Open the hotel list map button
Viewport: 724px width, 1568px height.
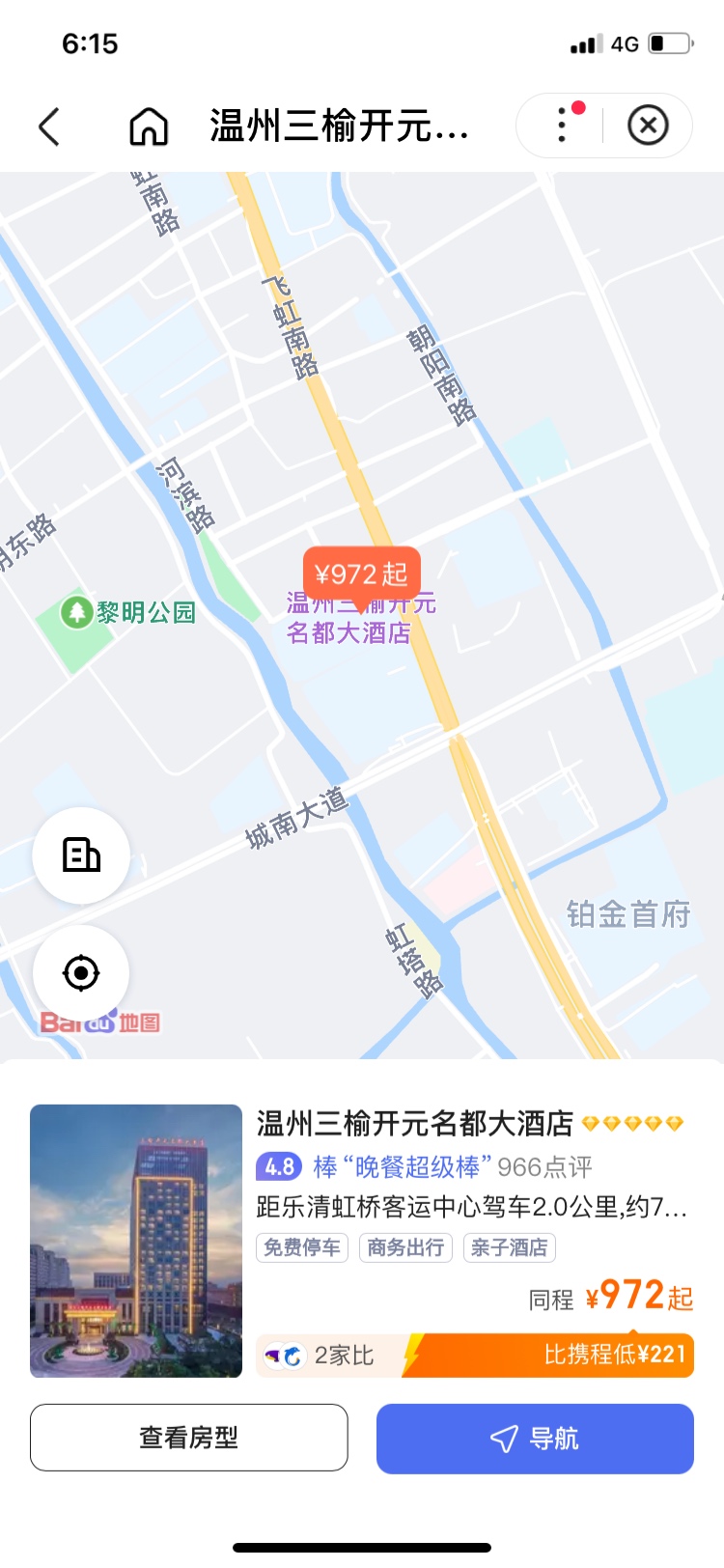tap(81, 855)
